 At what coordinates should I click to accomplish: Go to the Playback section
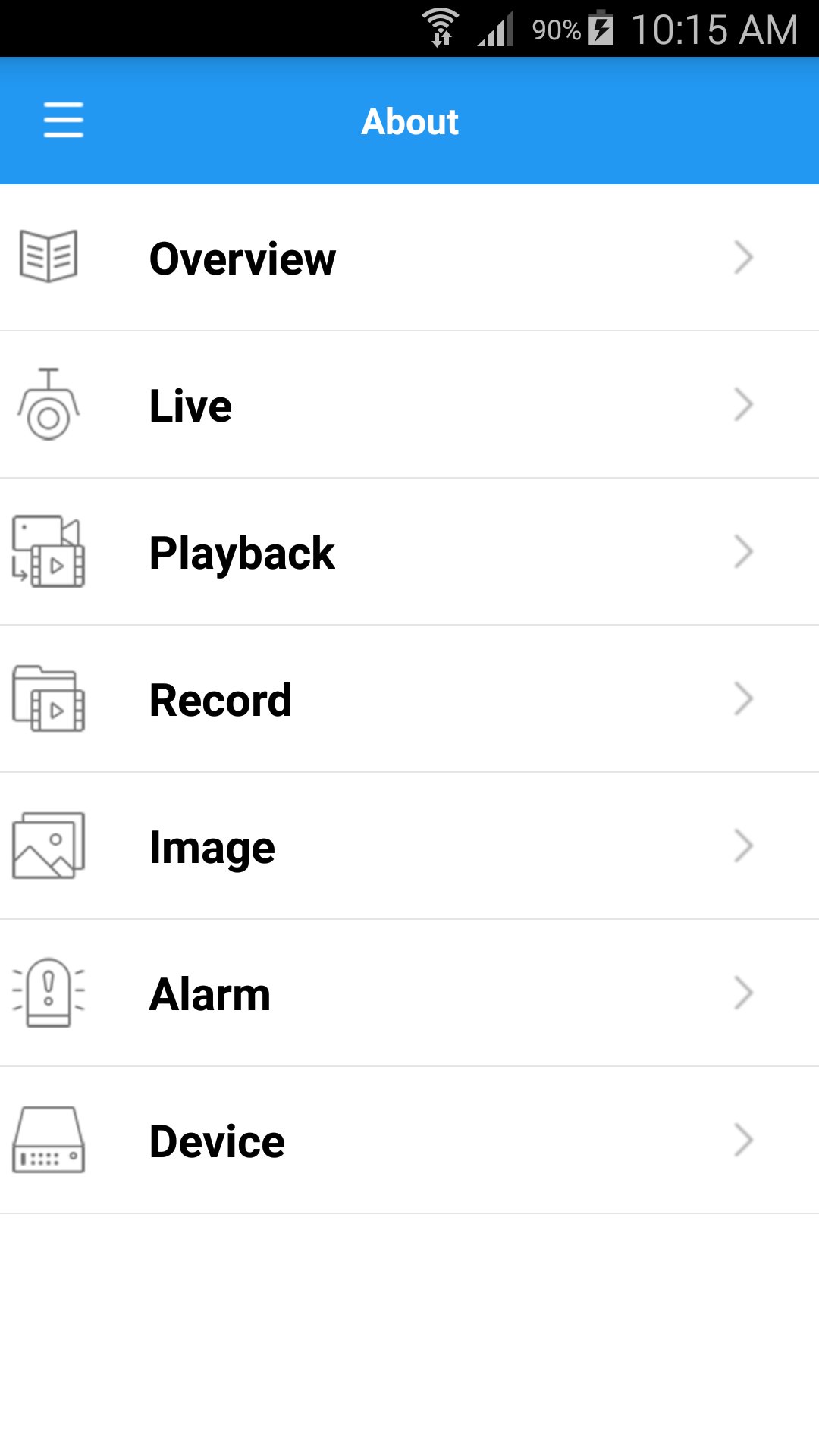coord(409,552)
